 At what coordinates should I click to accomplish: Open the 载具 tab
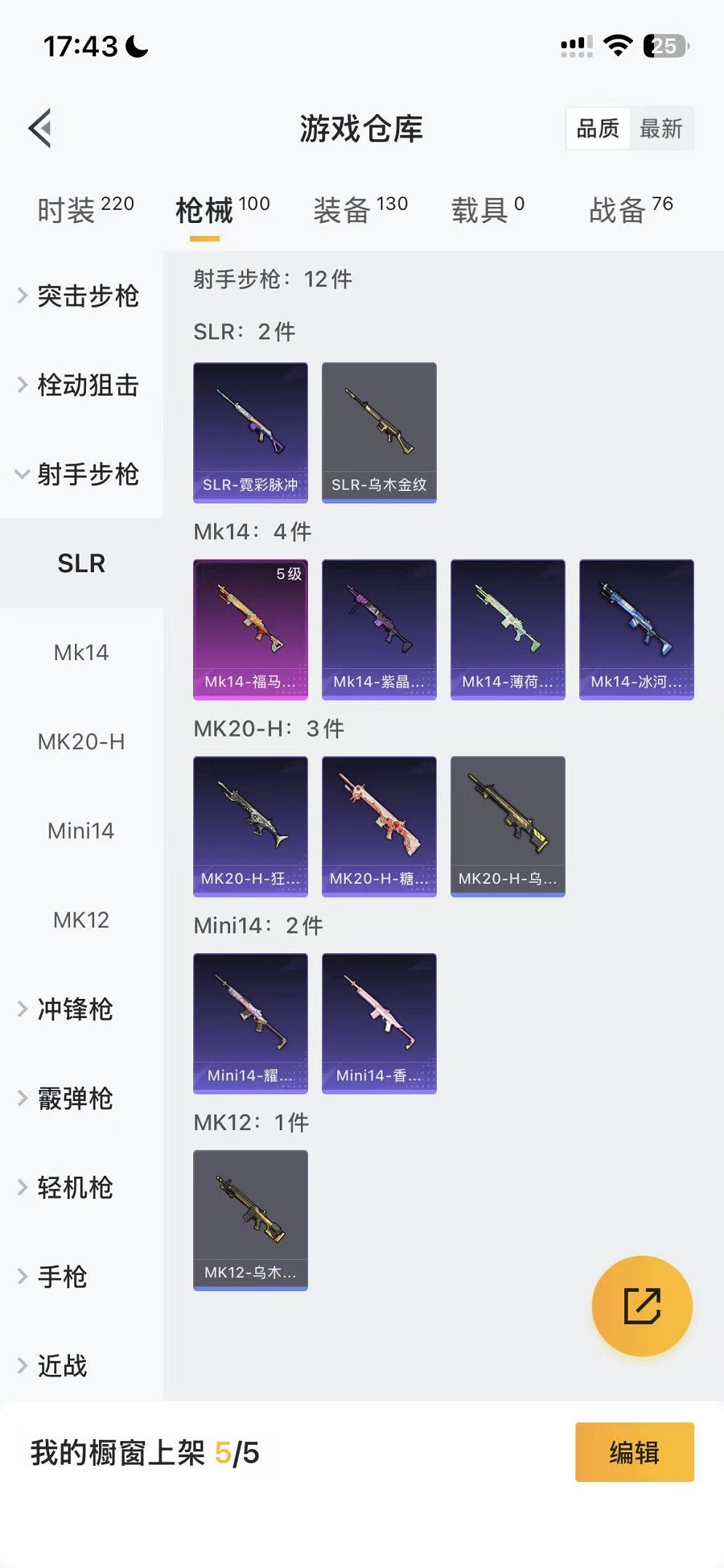487,210
